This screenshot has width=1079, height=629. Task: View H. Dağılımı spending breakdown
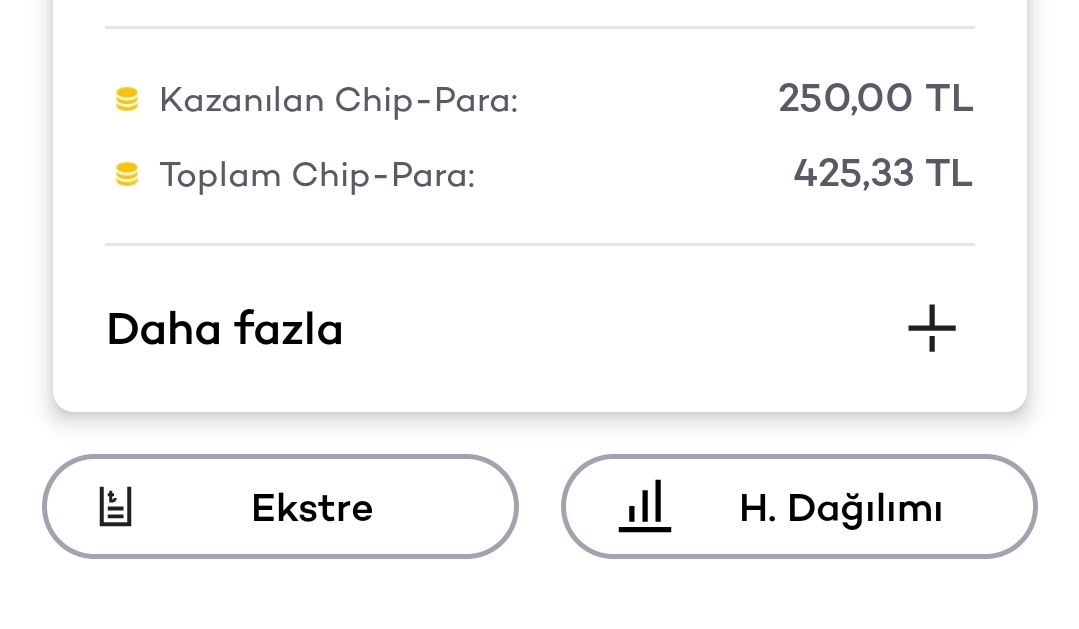pyautogui.click(x=799, y=507)
